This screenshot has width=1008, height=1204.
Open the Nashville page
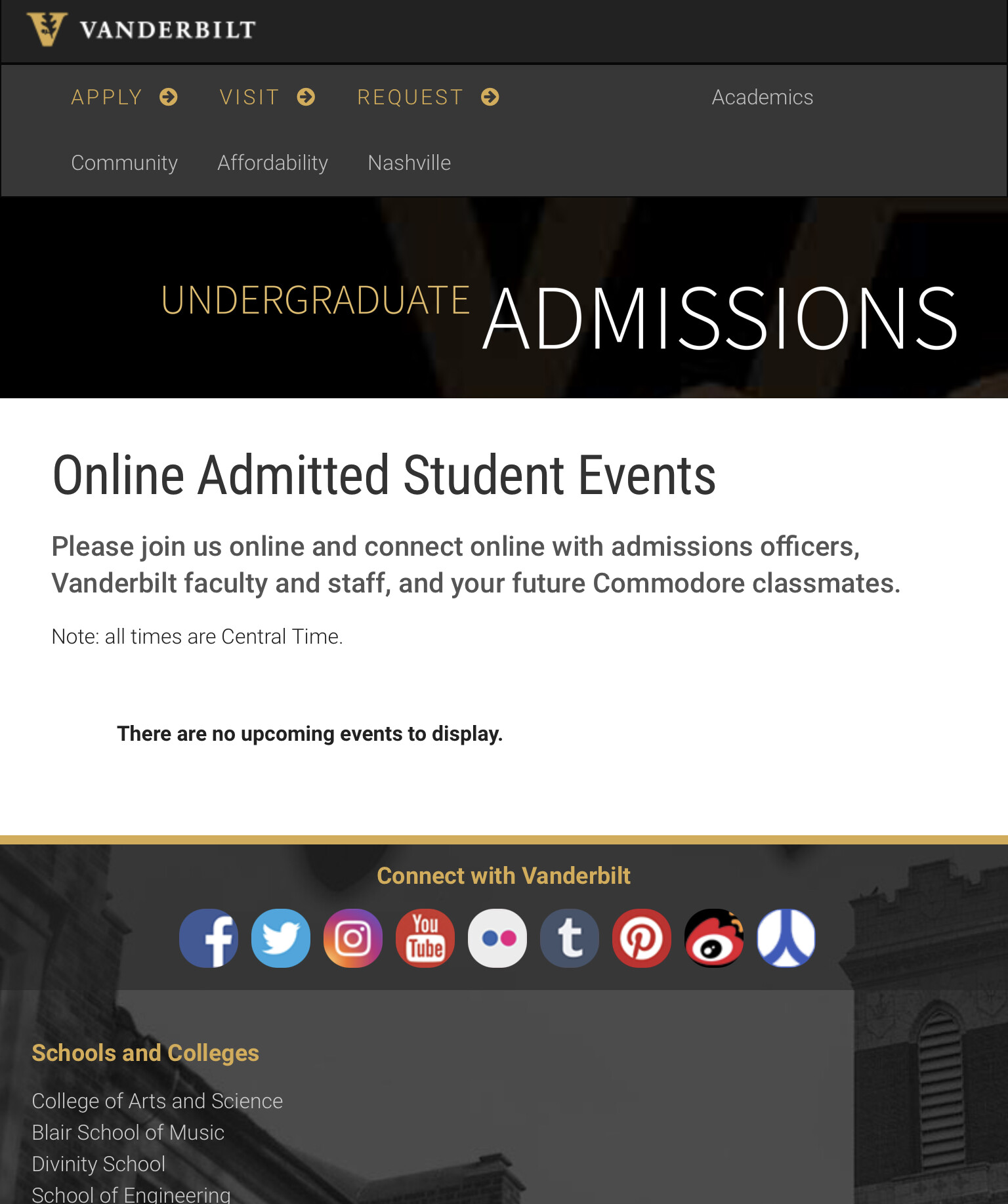point(409,163)
